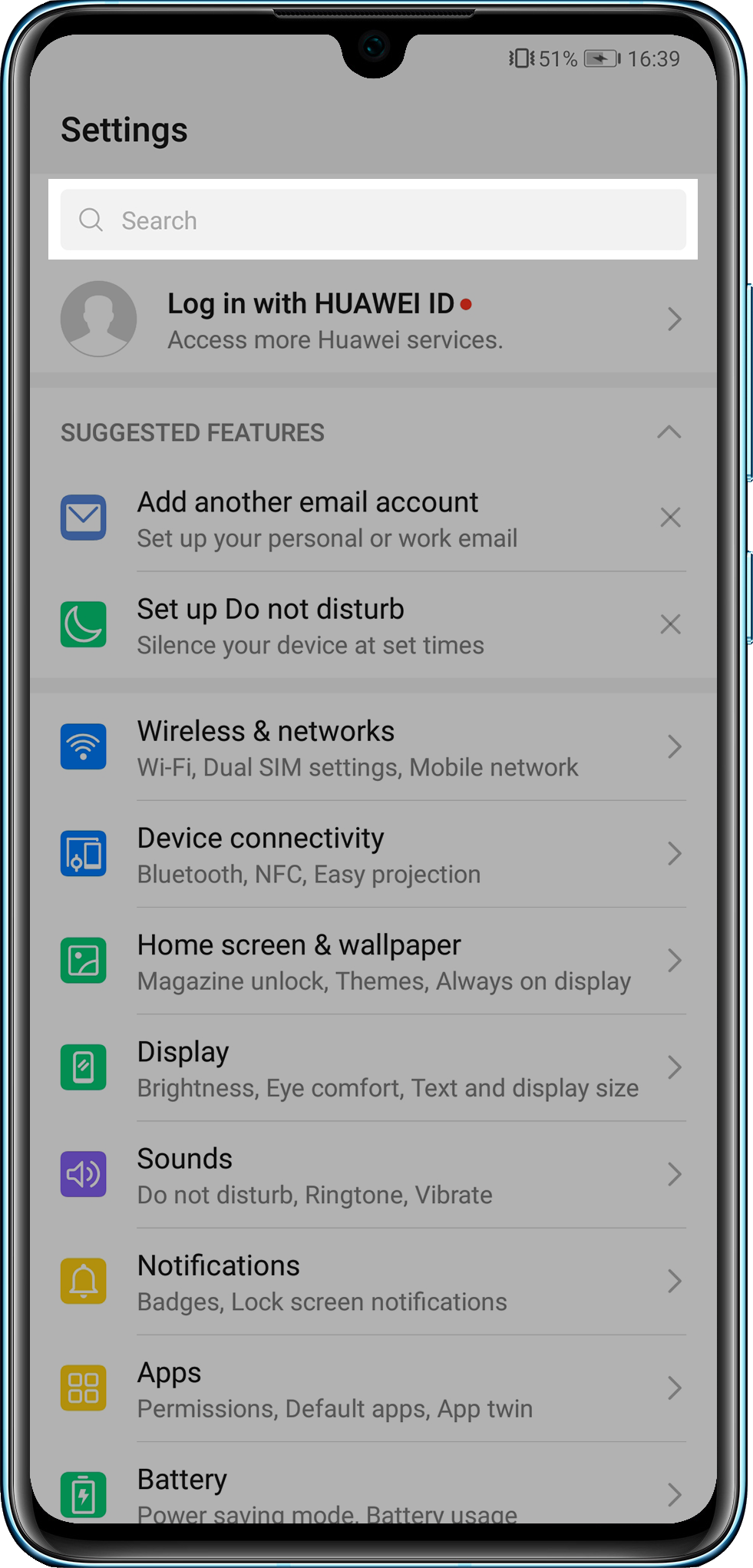
Task: Tap the Search settings field
Action: click(x=373, y=220)
